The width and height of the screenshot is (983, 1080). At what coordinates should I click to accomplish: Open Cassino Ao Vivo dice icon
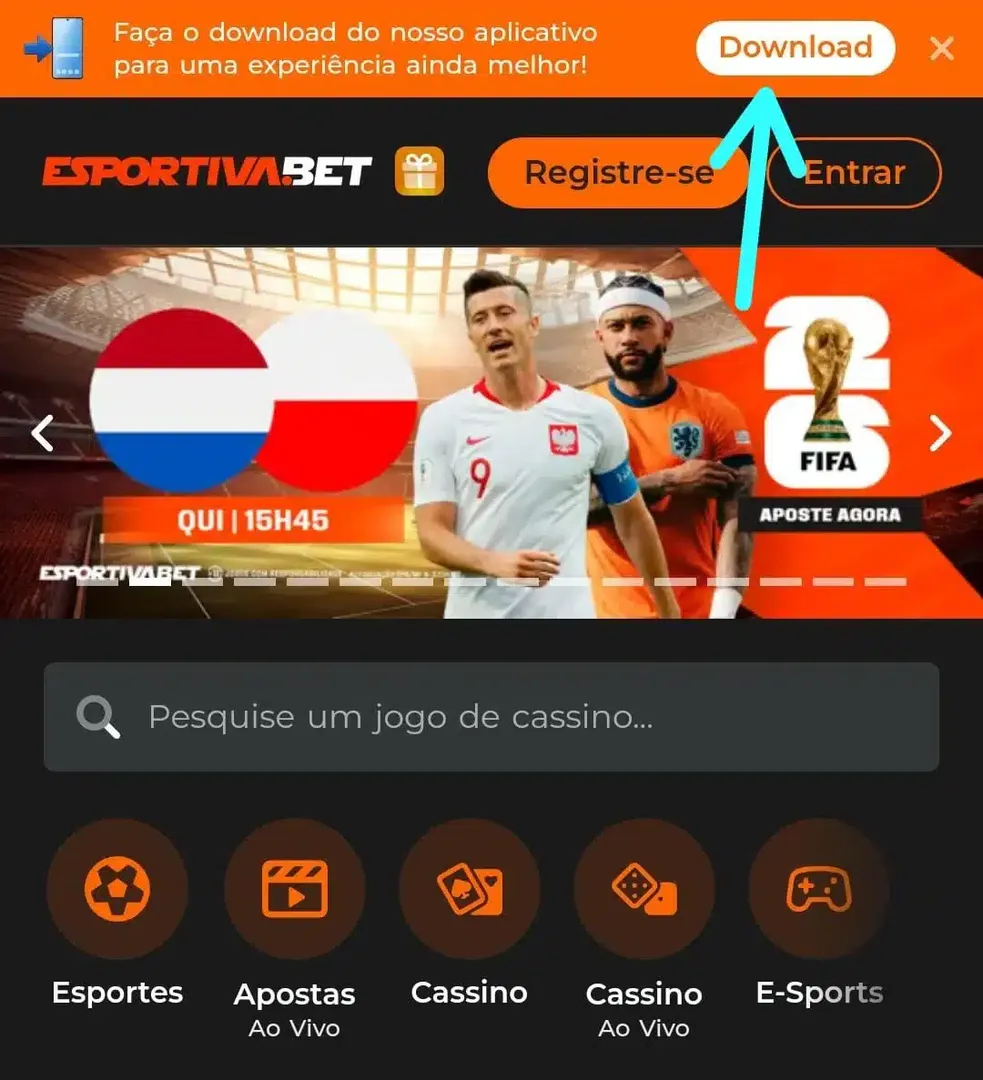point(644,886)
